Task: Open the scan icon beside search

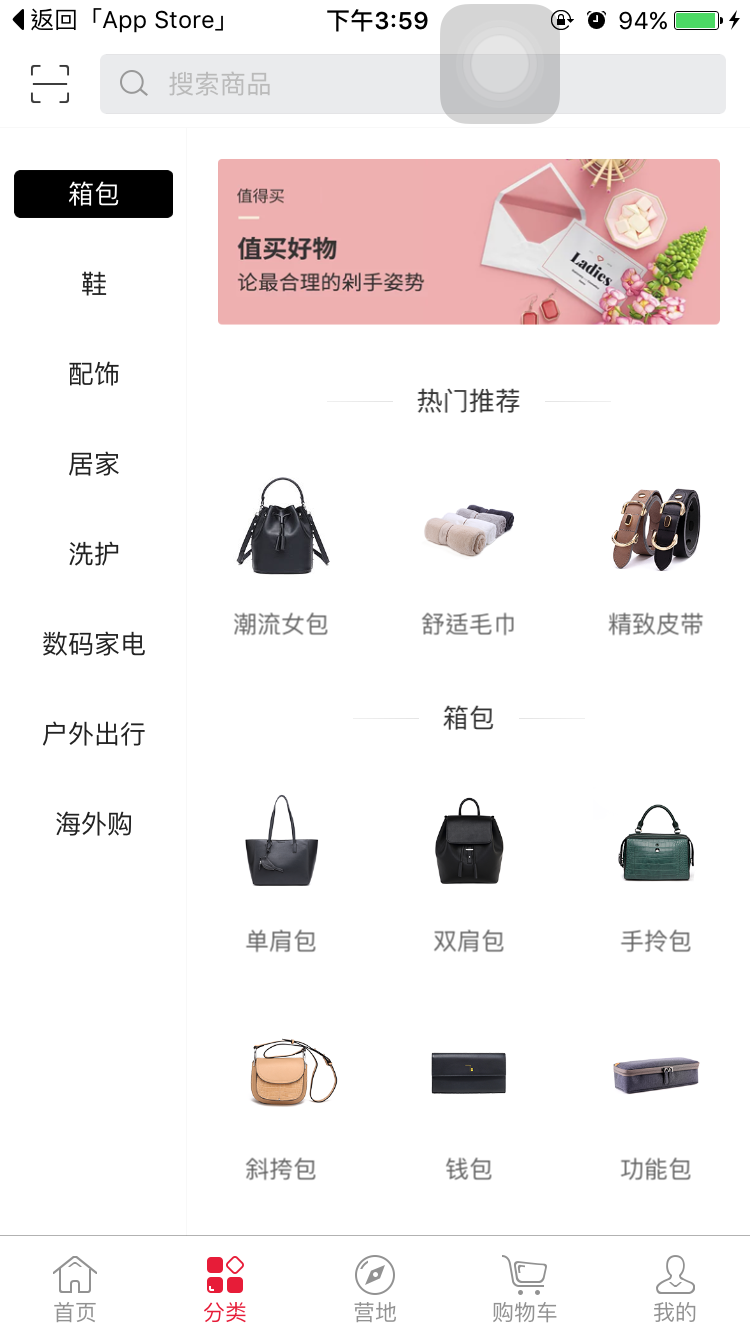Action: (50, 84)
